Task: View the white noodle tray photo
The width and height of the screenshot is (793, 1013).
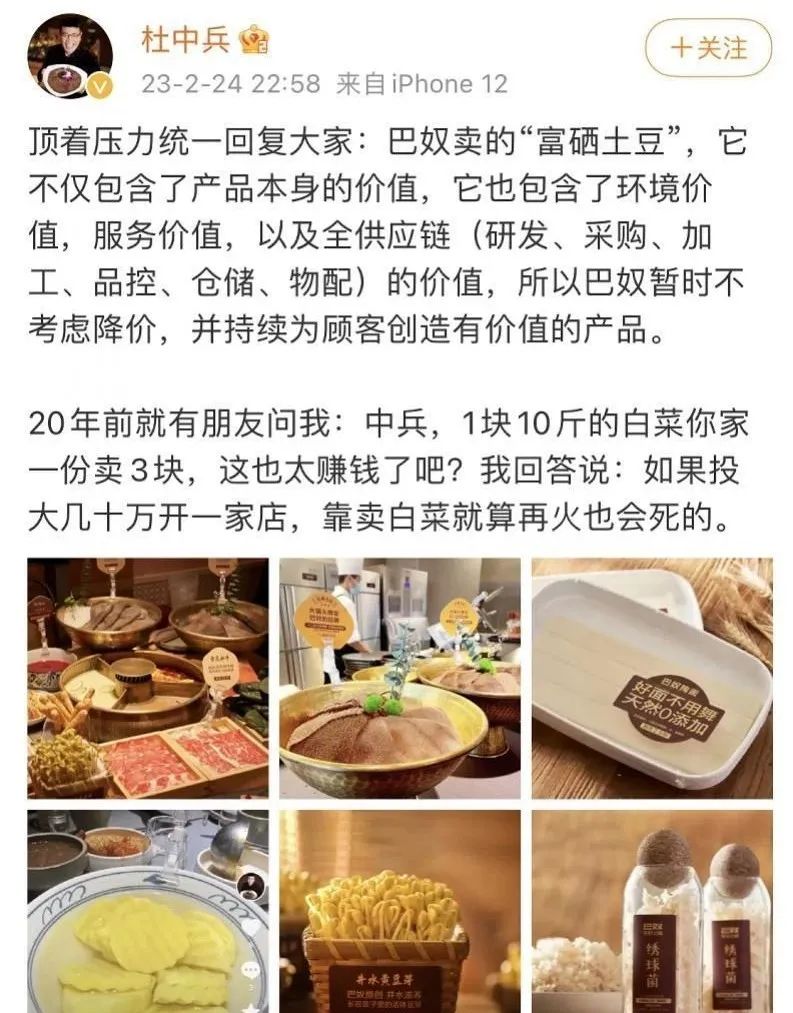Action: pos(651,677)
